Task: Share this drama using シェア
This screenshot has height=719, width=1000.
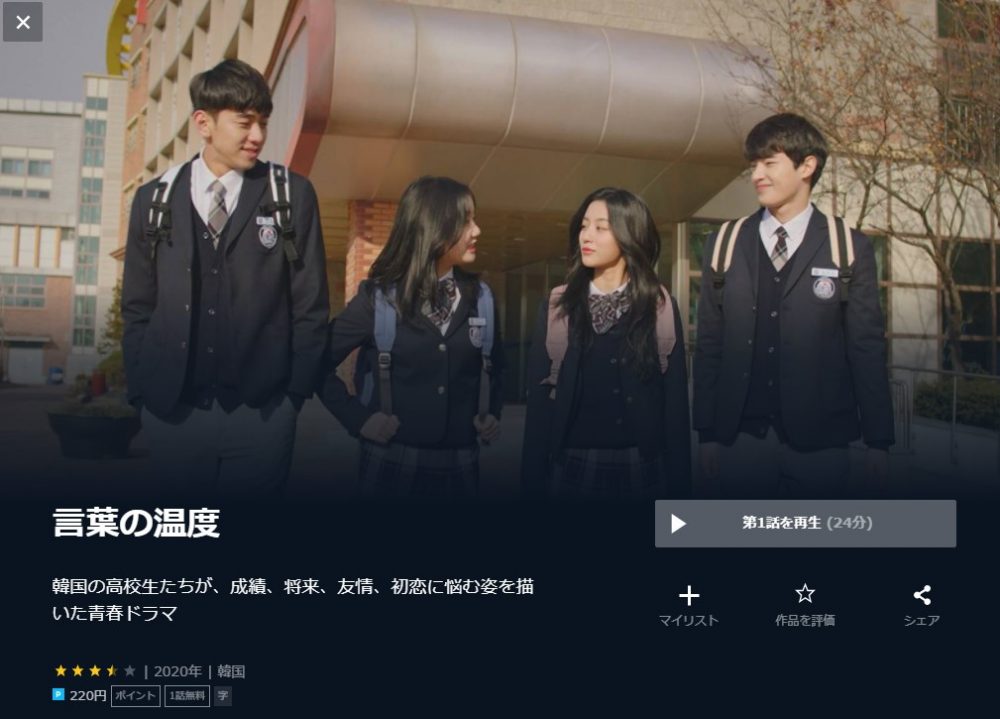Action: point(921,605)
